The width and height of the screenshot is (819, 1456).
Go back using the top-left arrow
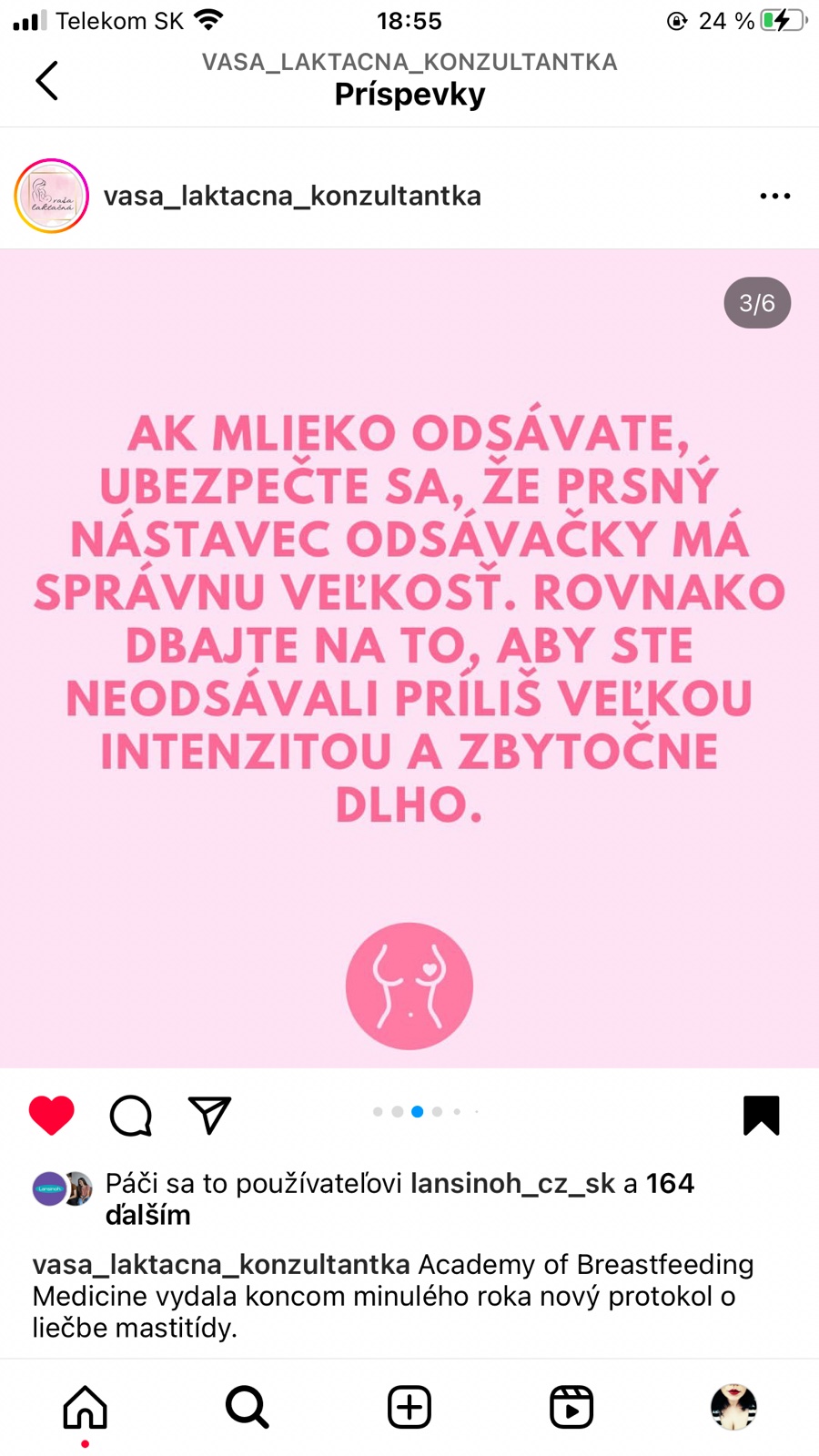(47, 81)
